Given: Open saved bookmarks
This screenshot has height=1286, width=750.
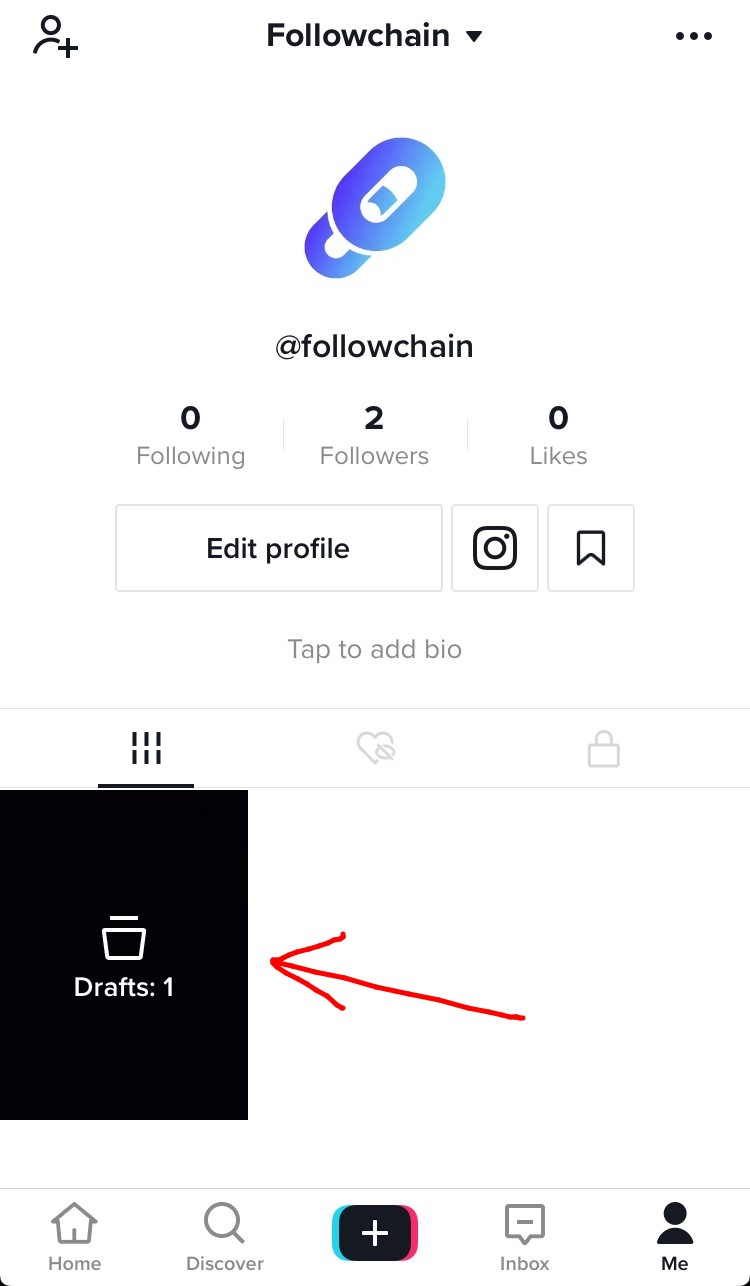Looking at the screenshot, I should click(x=591, y=548).
